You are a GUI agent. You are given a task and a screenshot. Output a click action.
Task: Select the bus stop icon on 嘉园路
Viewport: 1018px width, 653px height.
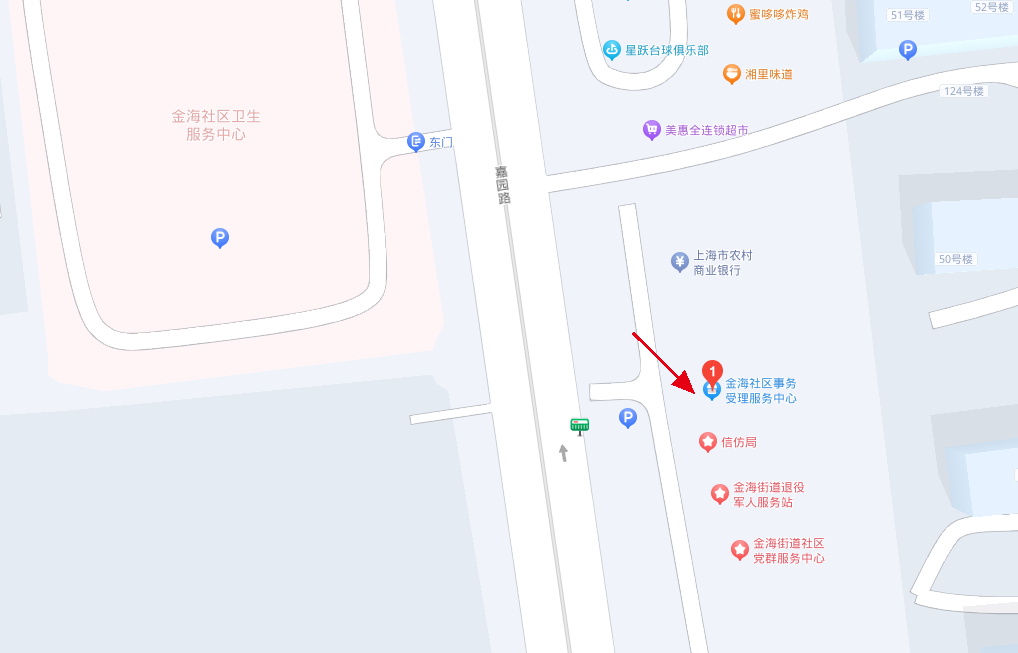(580, 425)
